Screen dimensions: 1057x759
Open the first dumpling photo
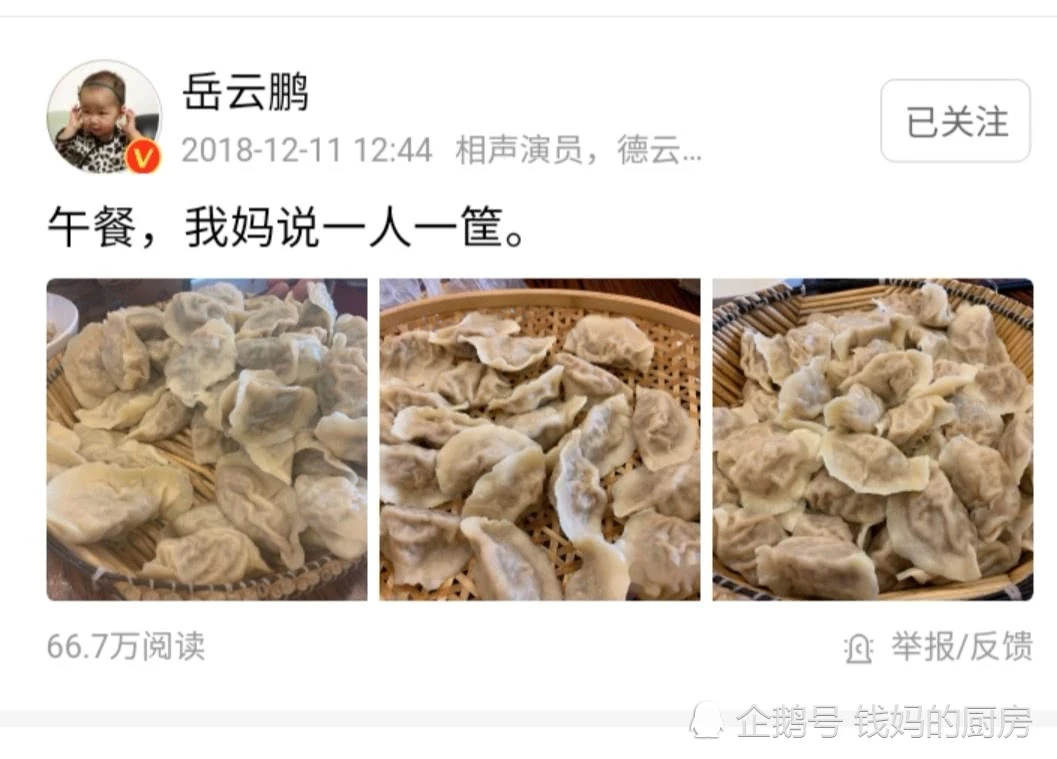pos(207,439)
